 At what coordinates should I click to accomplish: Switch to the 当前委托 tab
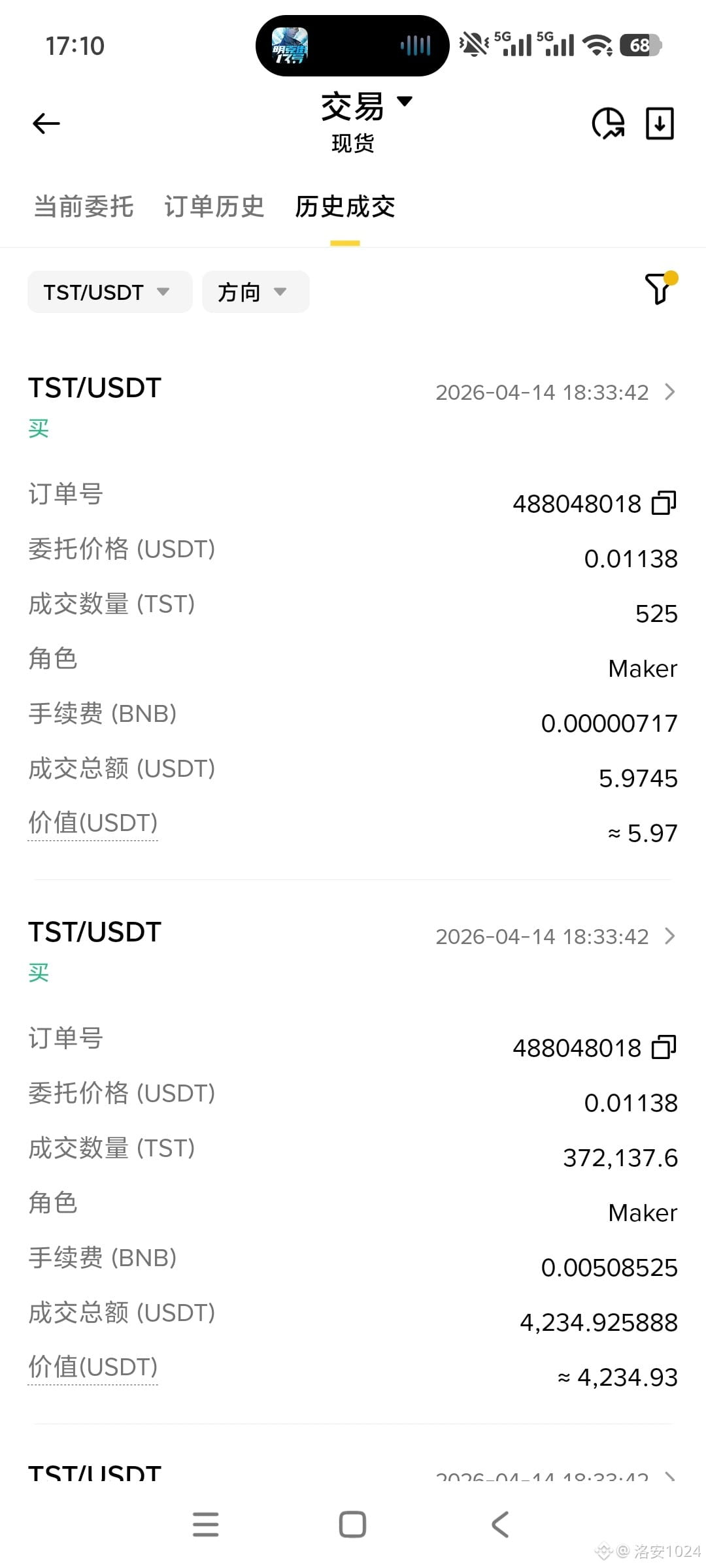[84, 206]
